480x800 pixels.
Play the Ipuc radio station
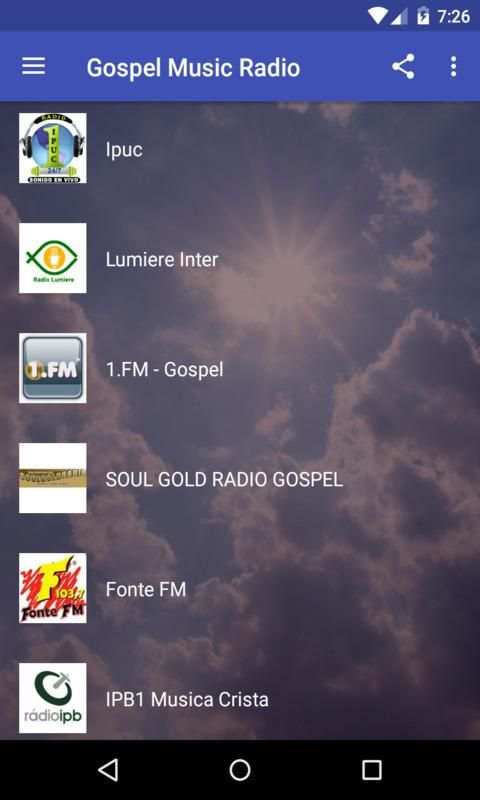(240, 148)
